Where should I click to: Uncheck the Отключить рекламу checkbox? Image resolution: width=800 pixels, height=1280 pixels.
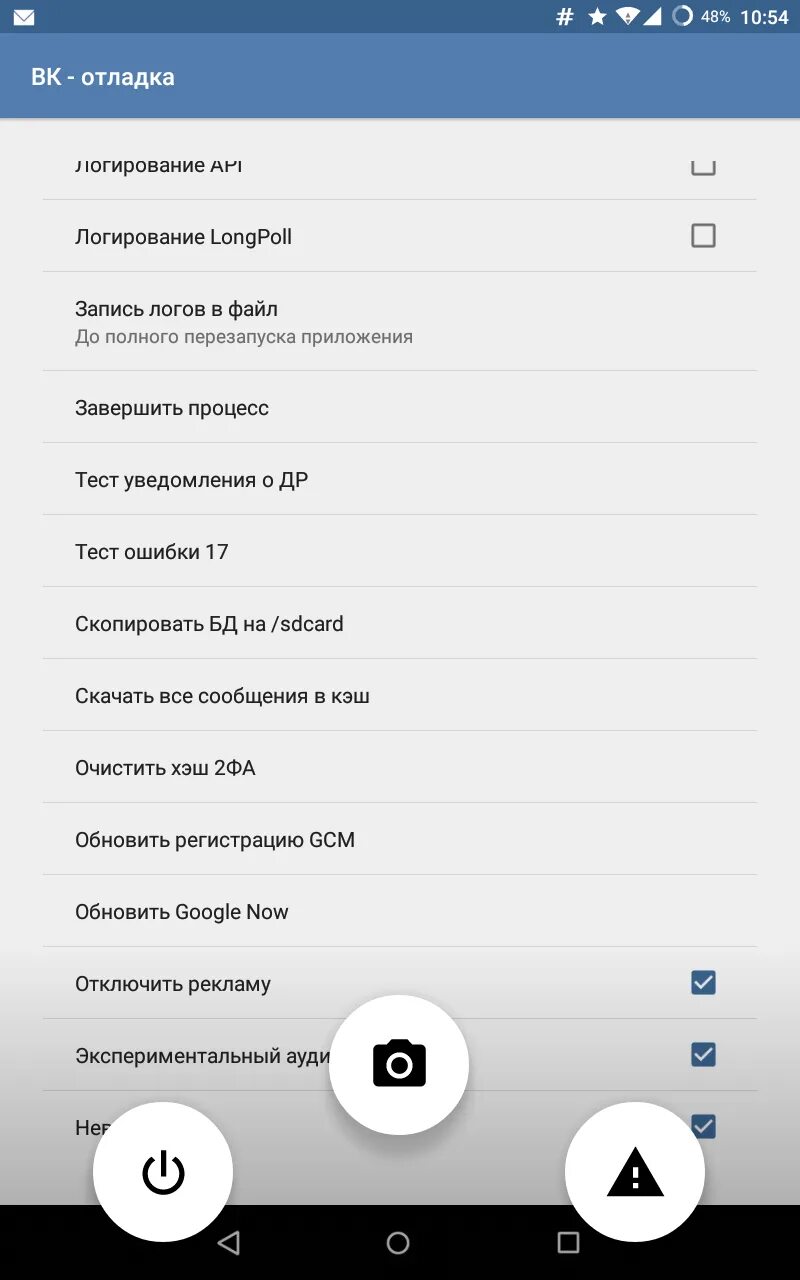pyautogui.click(x=703, y=983)
